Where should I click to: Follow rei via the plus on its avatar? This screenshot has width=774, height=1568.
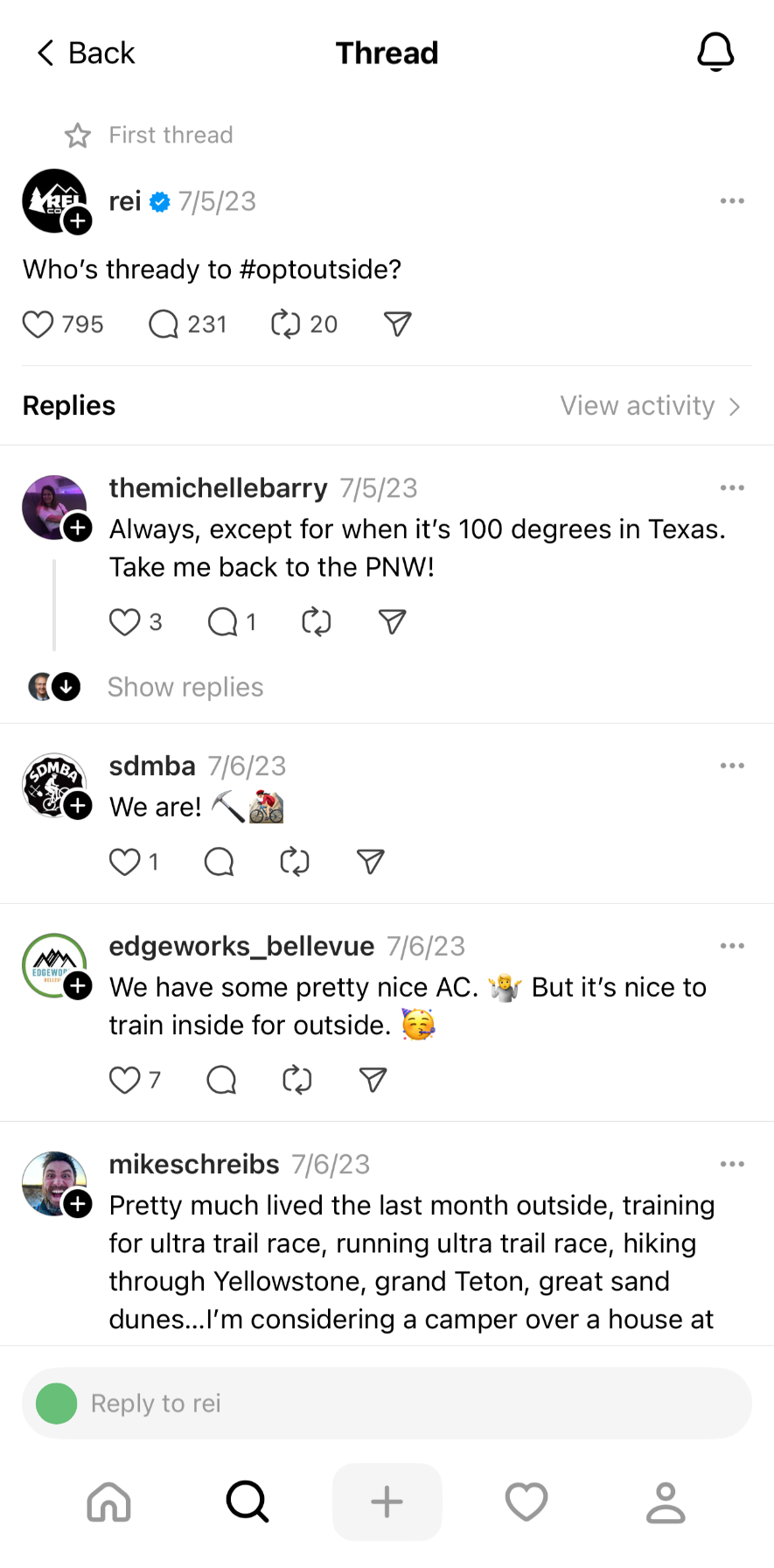coord(77,220)
